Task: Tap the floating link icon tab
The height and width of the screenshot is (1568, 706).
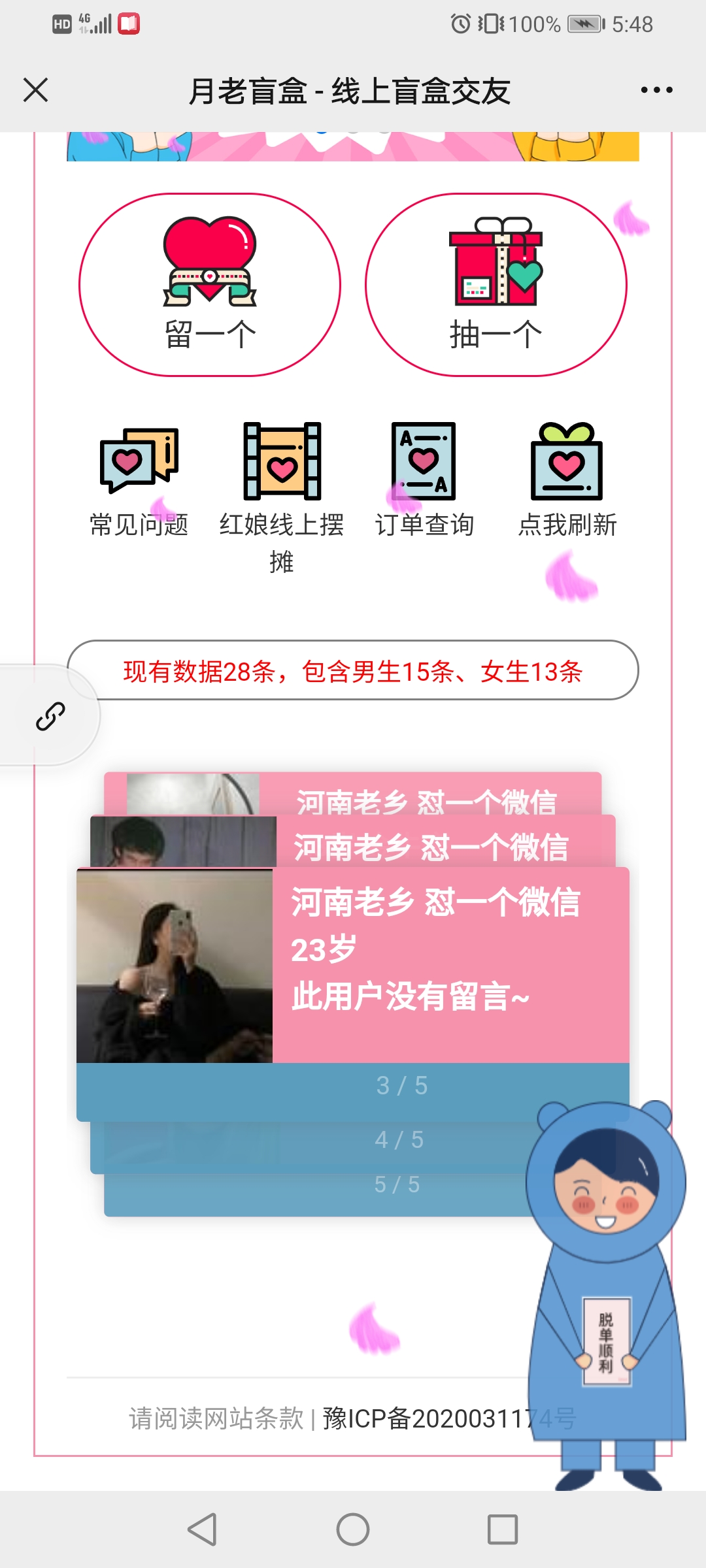Action: [50, 716]
